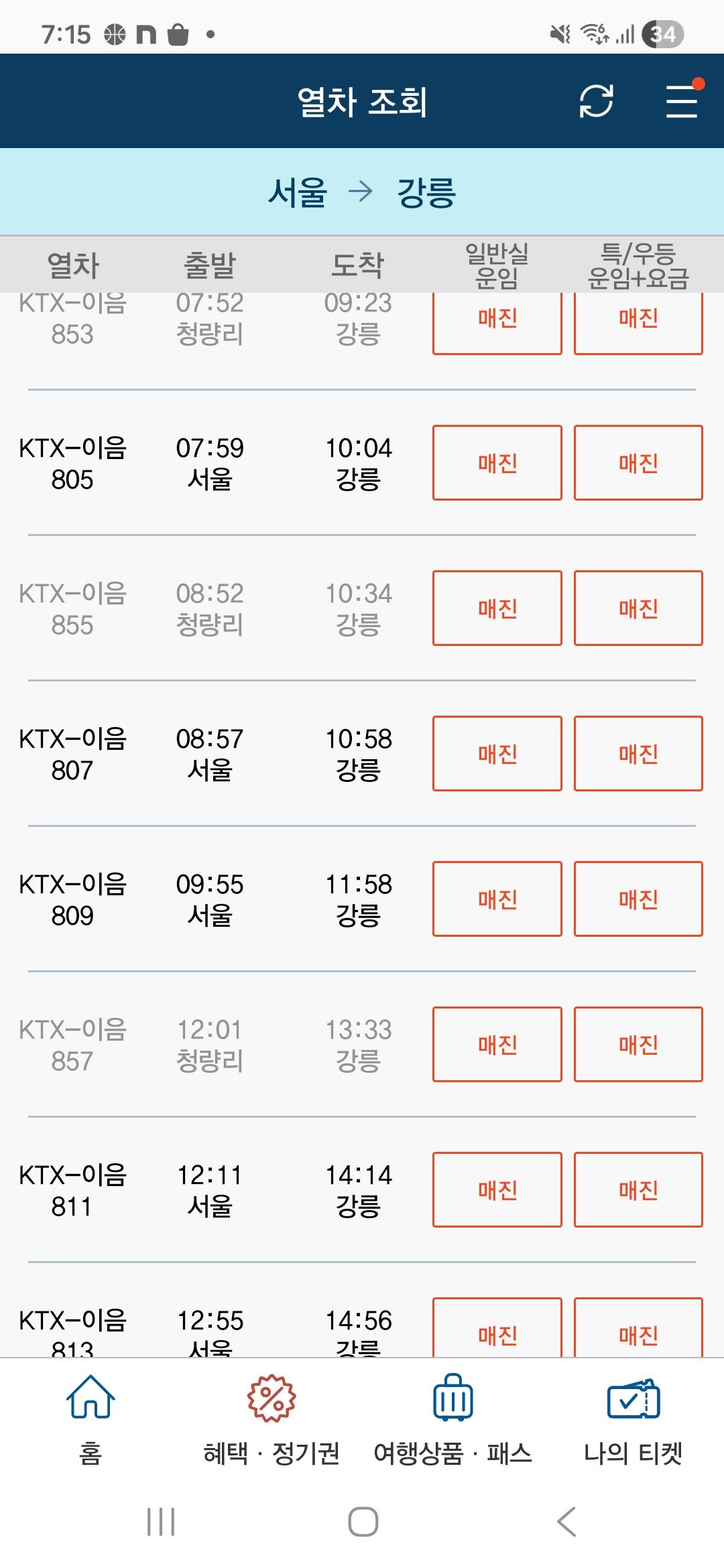Image resolution: width=724 pixels, height=1568 pixels.
Task: Go back with system back button
Action: 566,1522
